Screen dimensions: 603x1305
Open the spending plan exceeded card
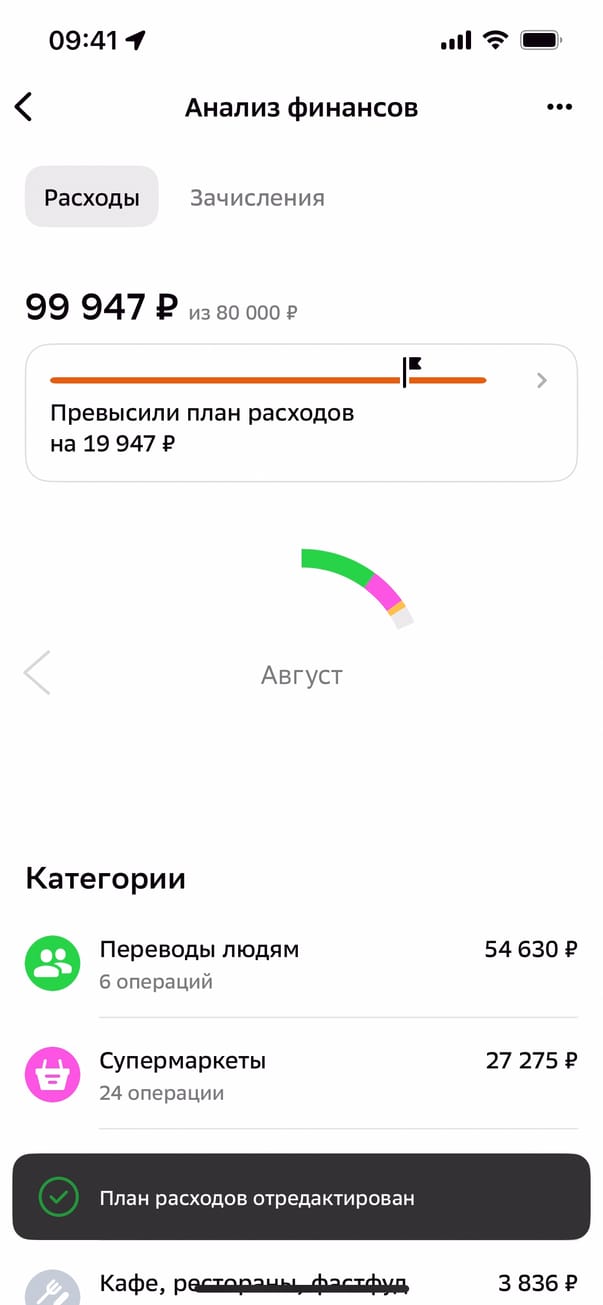(x=300, y=412)
